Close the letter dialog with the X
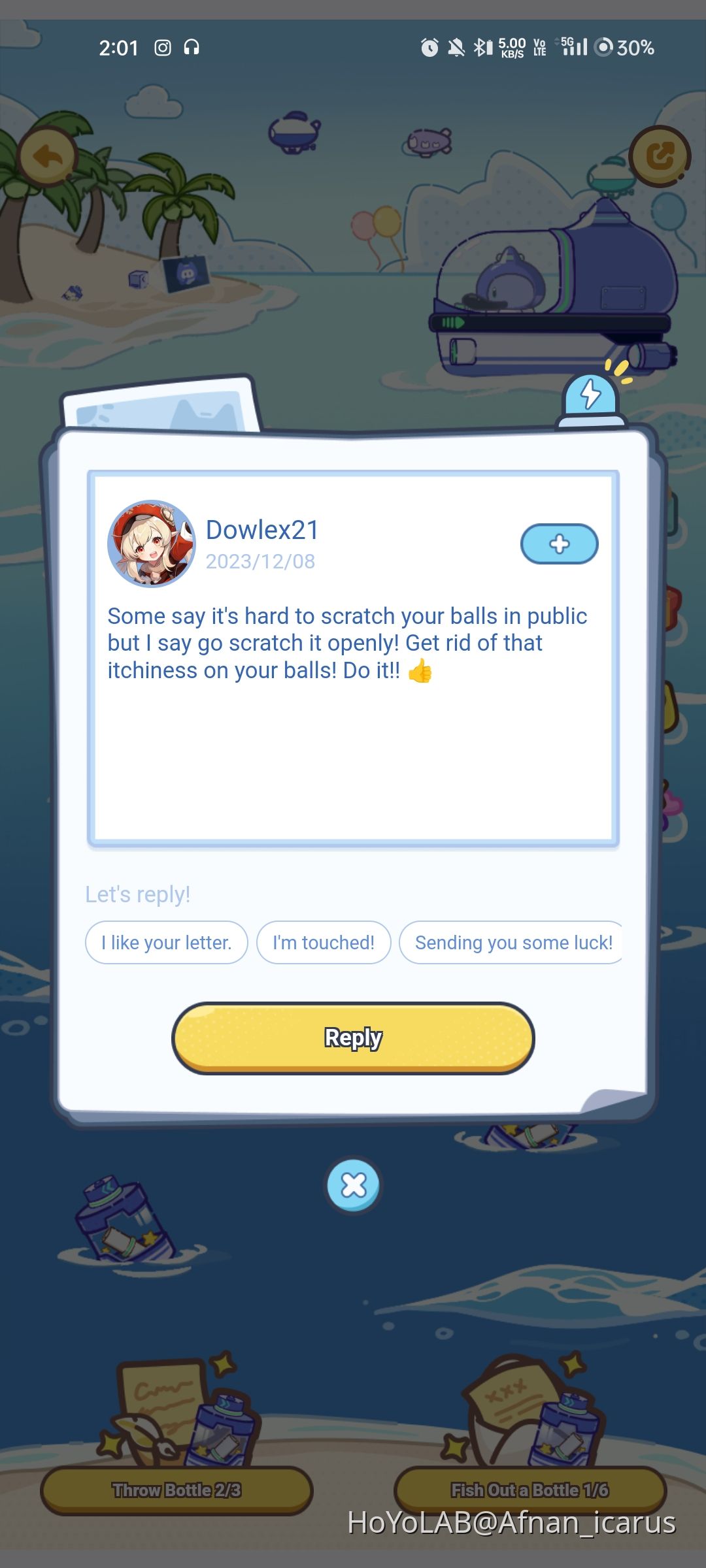The width and height of the screenshot is (706, 1568). 353,1184
